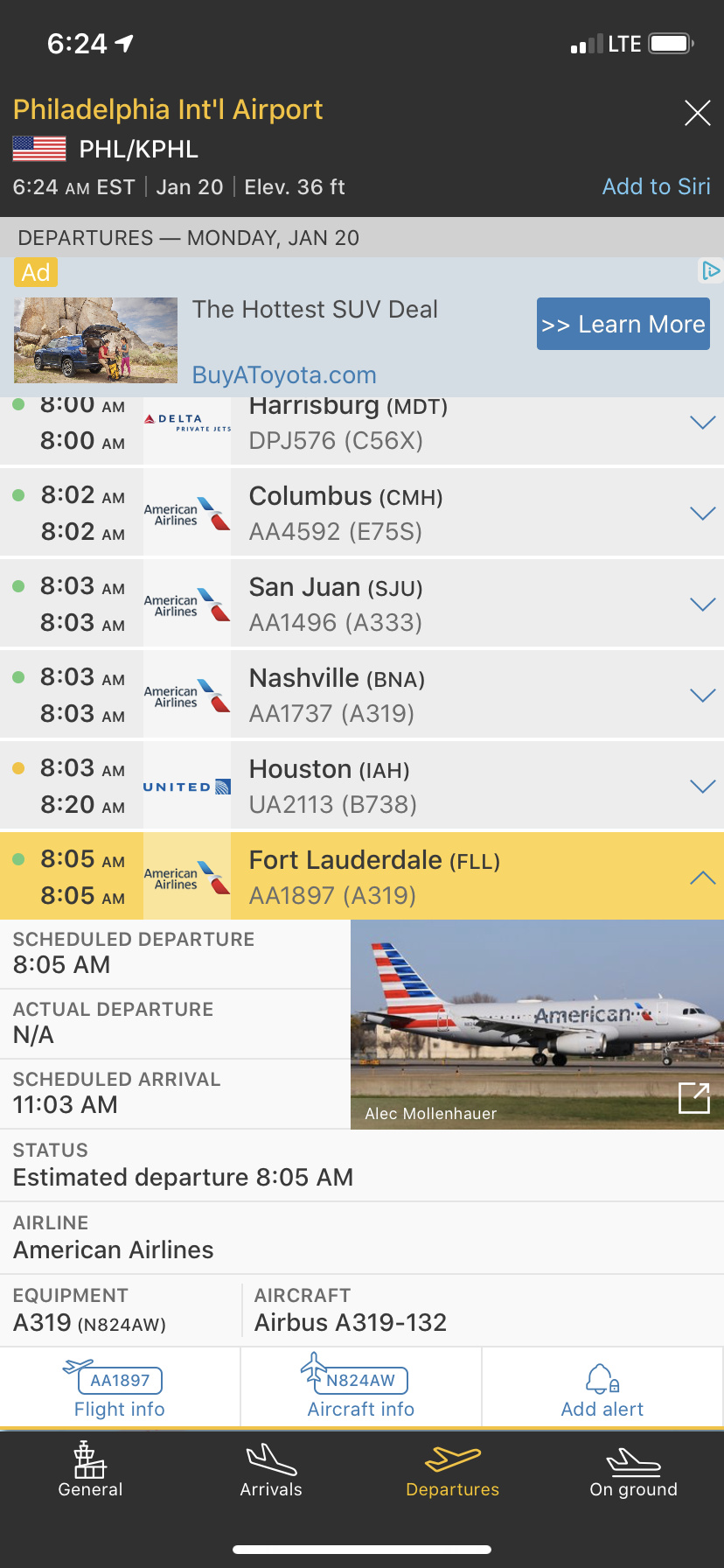The height and width of the screenshot is (1568, 724).
Task: Add an alert for this flight
Action: [602, 1389]
